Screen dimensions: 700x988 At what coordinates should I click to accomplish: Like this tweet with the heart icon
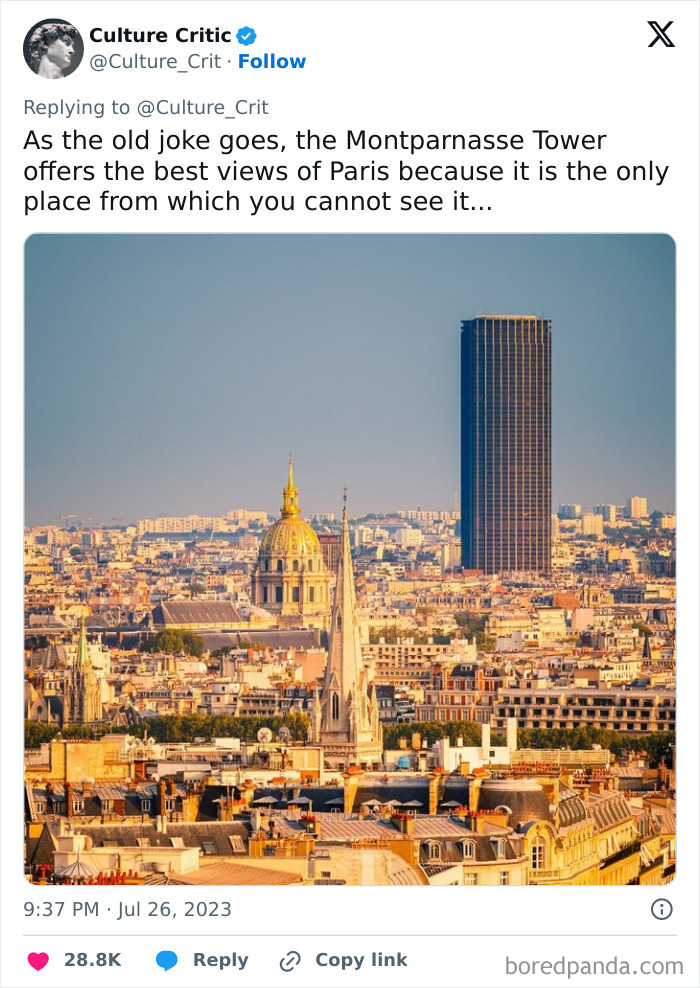(38, 961)
